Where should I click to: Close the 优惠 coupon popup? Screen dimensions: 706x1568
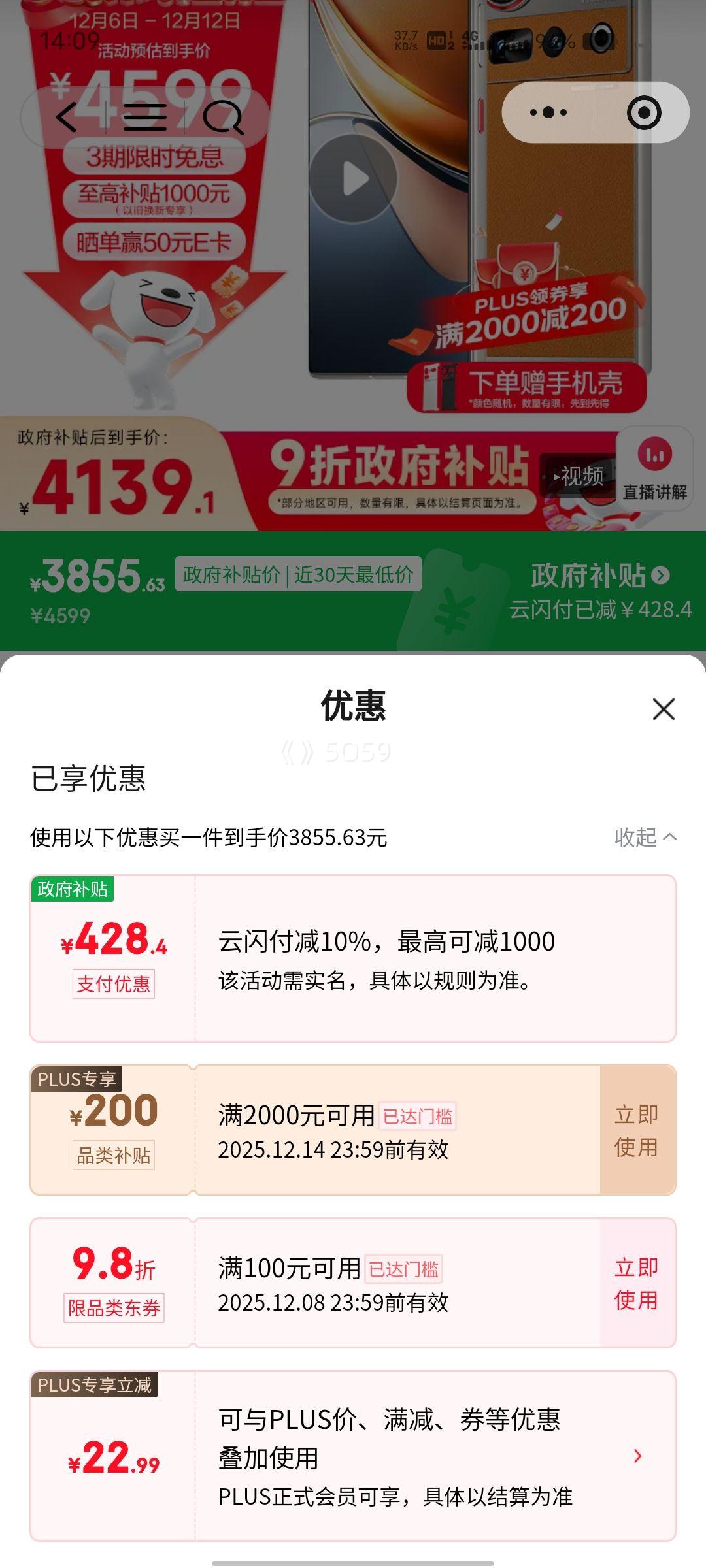click(663, 708)
